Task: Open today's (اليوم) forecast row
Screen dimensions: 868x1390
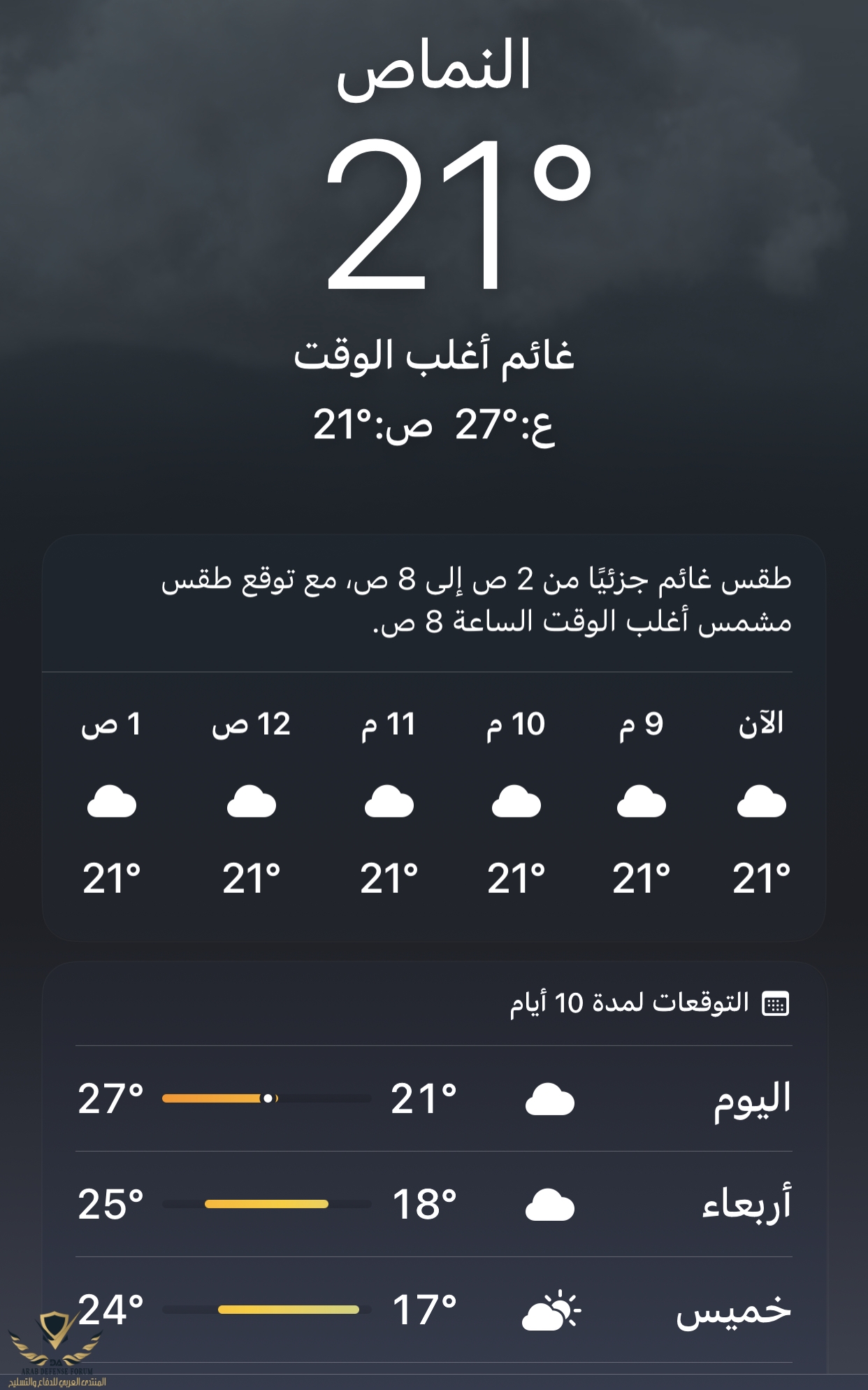Action: point(433,1099)
